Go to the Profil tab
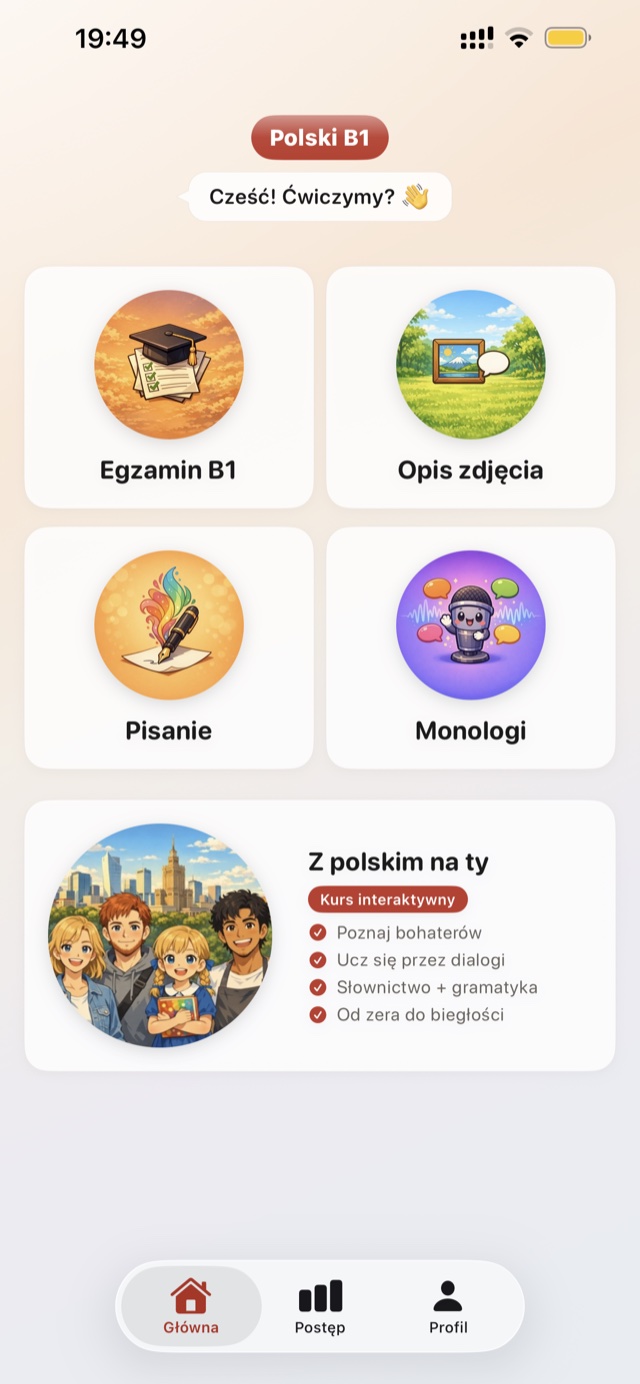 448,1307
